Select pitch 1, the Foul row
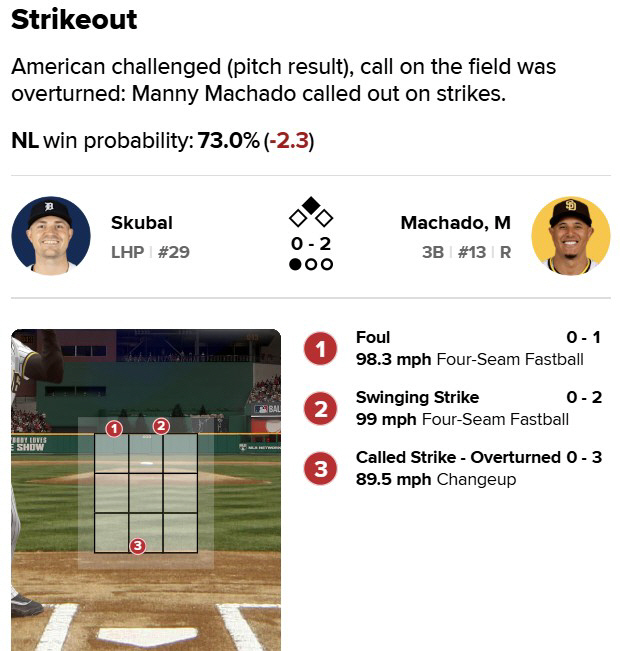This screenshot has height=651, width=620. pyautogui.click(x=453, y=349)
